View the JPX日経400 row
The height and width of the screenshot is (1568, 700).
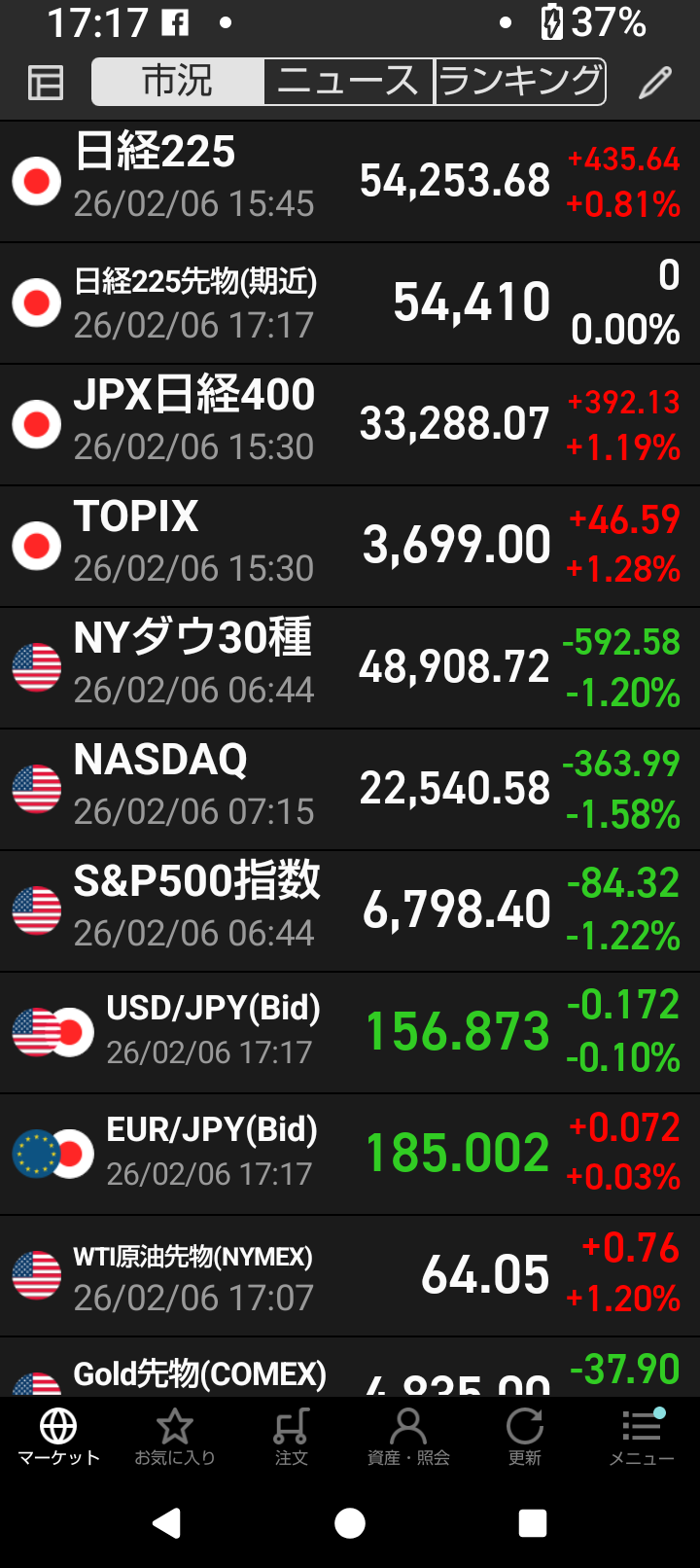[x=350, y=424]
